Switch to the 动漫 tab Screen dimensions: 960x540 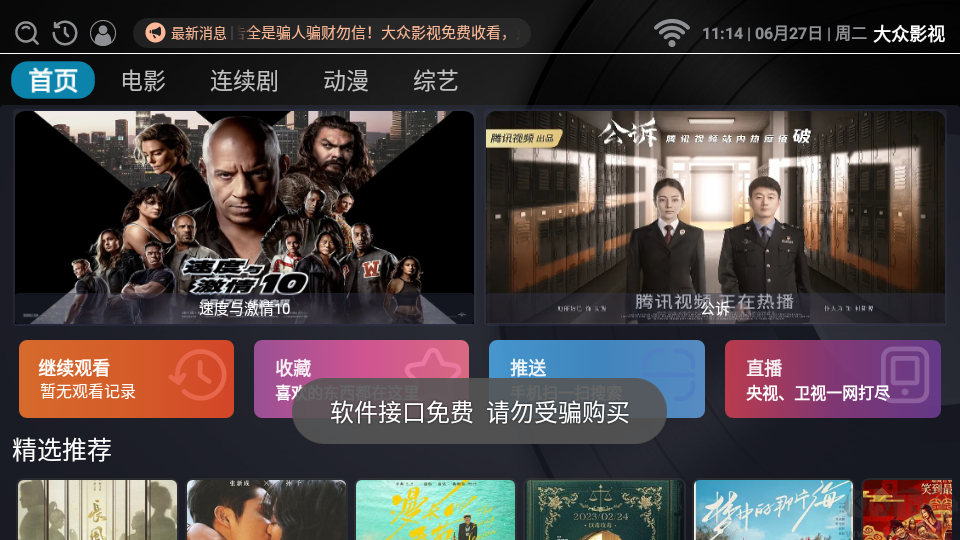pyautogui.click(x=346, y=81)
